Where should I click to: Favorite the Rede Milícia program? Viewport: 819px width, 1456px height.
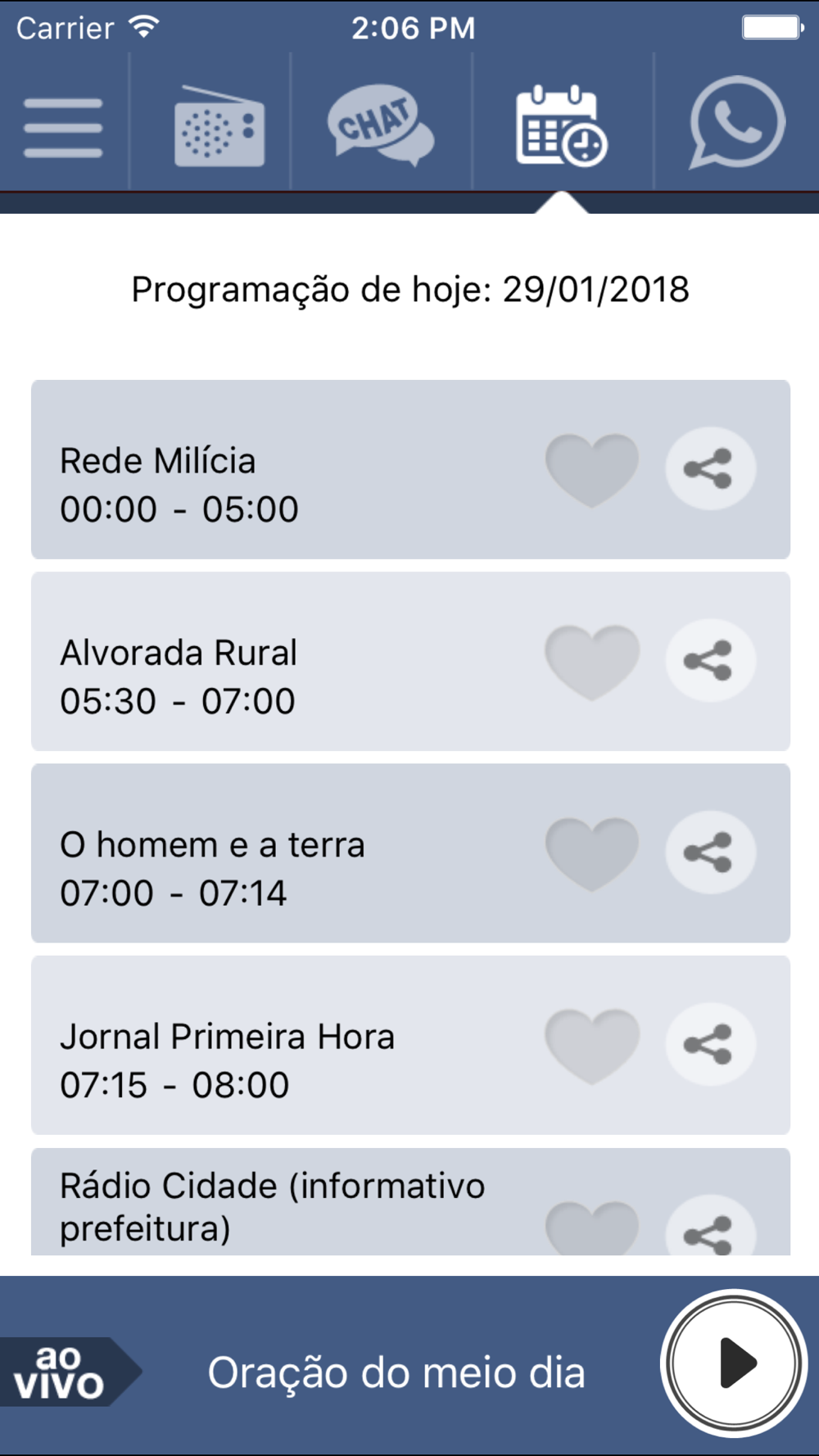coord(592,470)
